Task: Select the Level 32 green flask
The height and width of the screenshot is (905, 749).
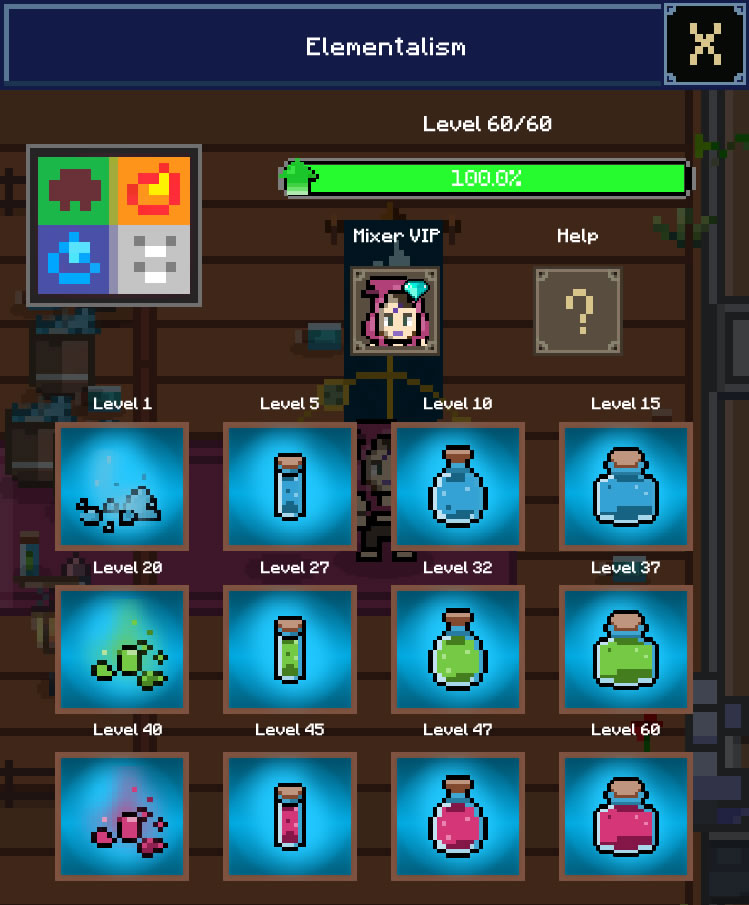Action: tap(458, 650)
